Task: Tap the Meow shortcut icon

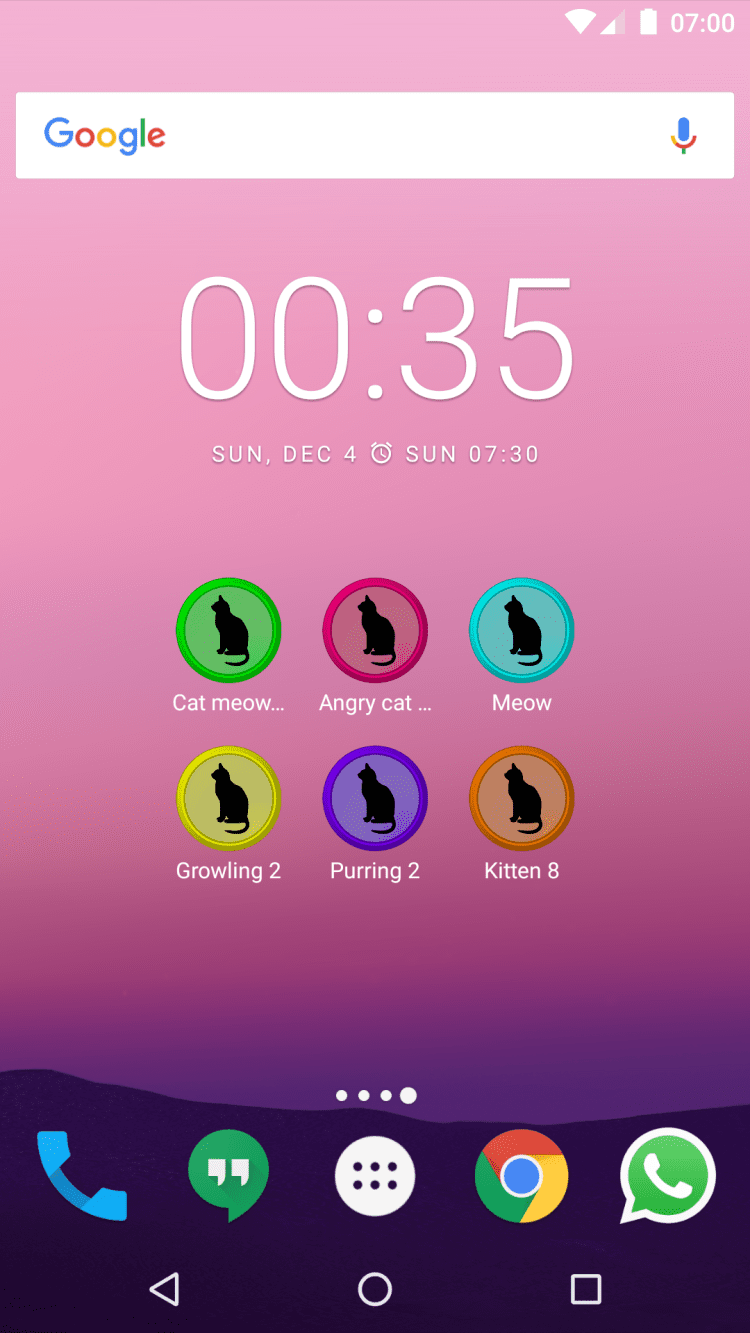Action: [x=521, y=631]
